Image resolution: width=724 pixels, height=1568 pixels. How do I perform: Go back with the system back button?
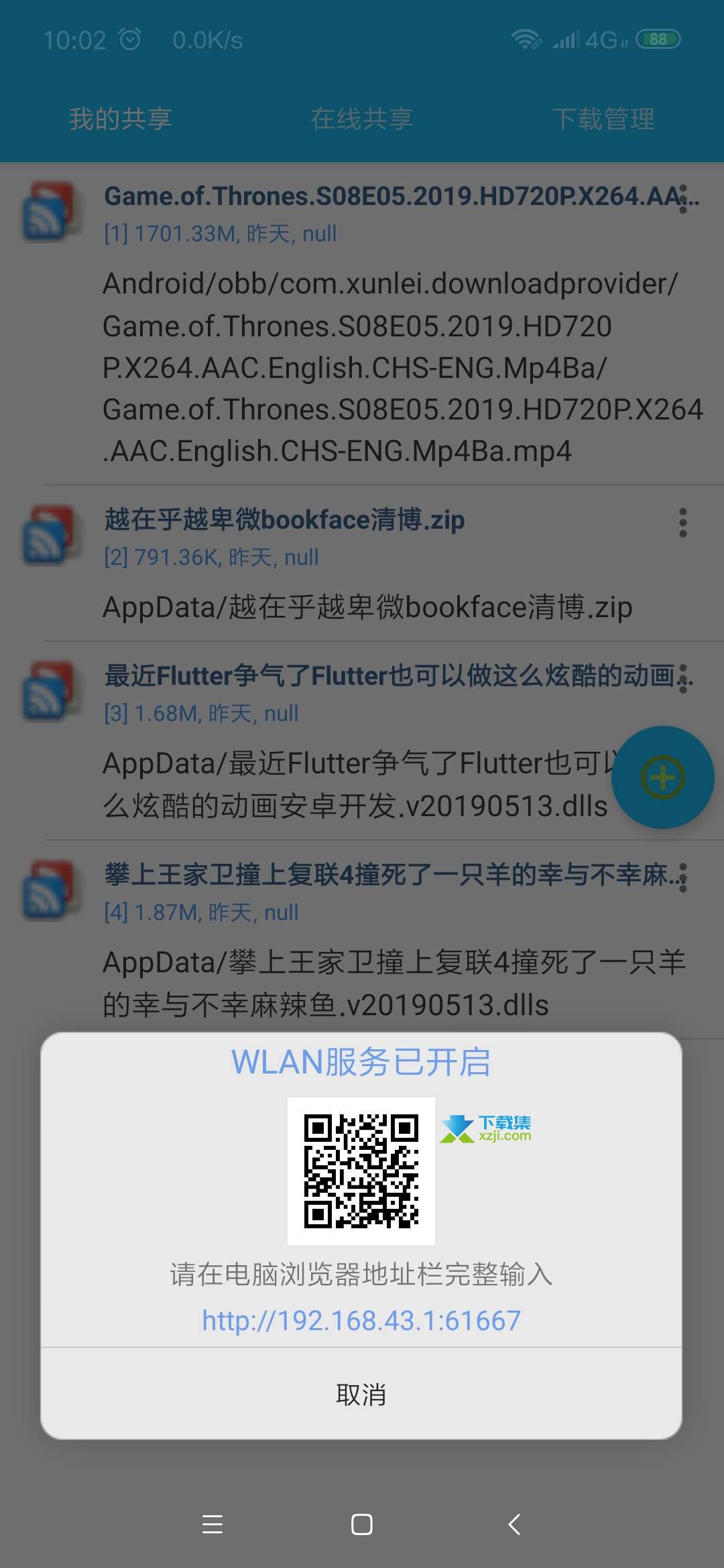click(x=514, y=1524)
